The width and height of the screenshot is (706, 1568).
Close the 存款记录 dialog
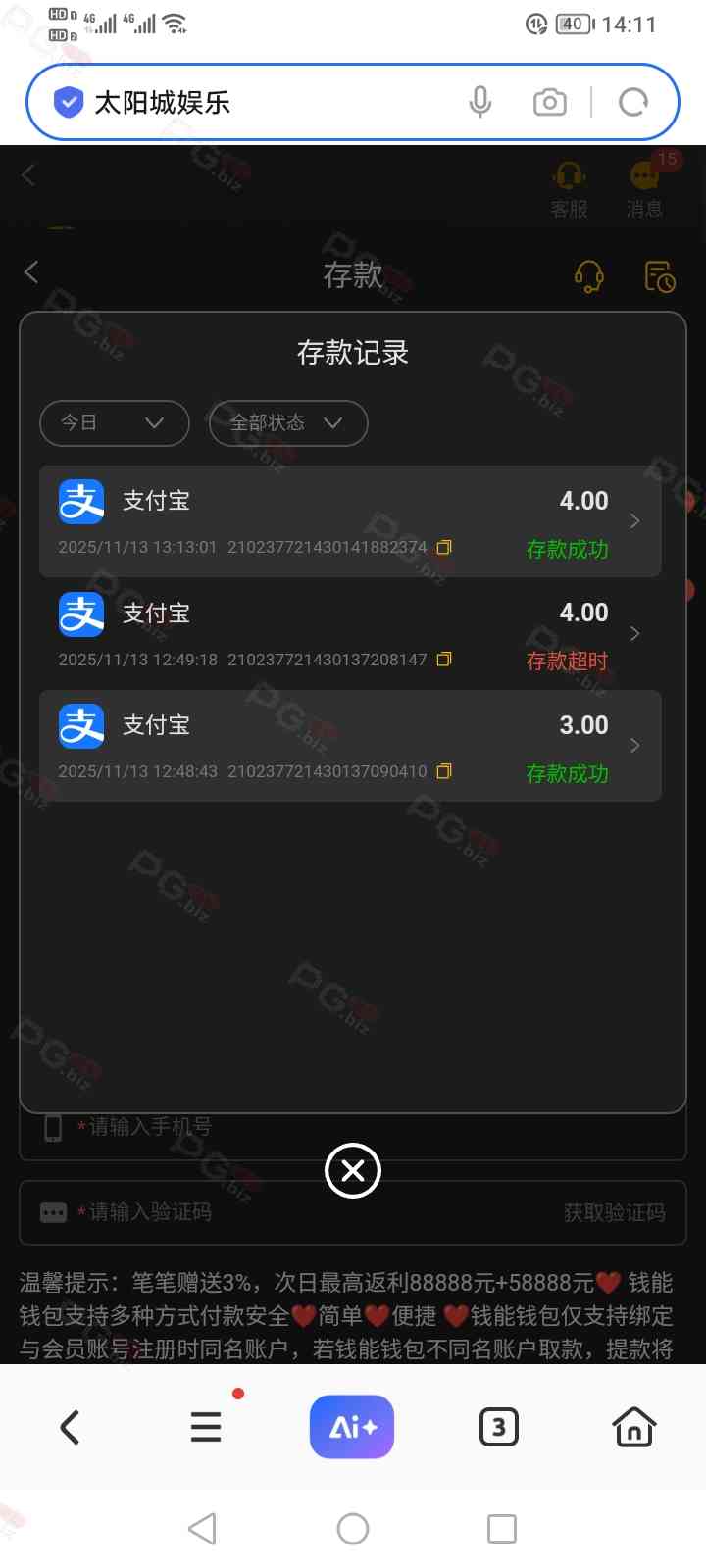352,1170
